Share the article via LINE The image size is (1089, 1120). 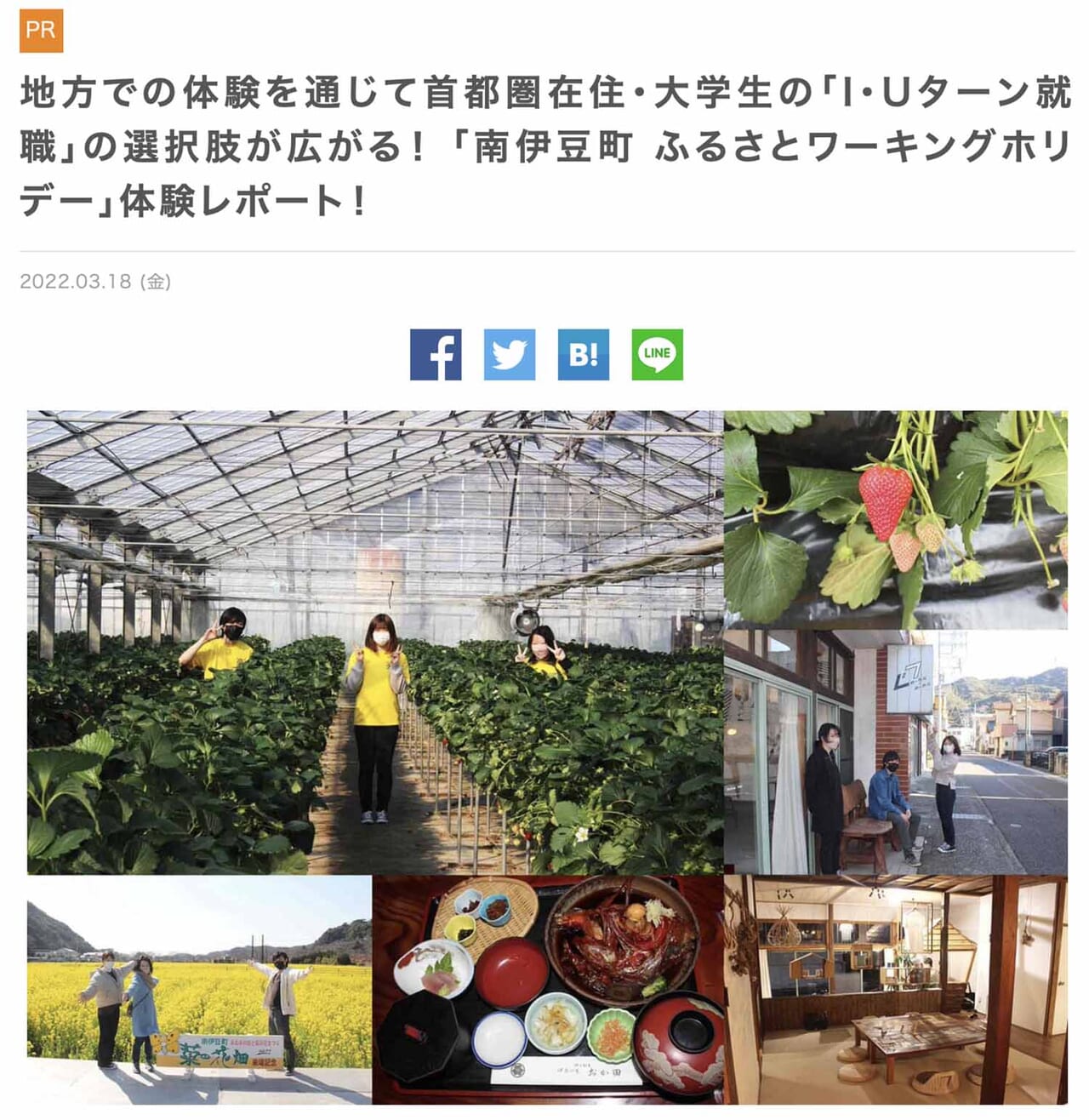pos(657,354)
